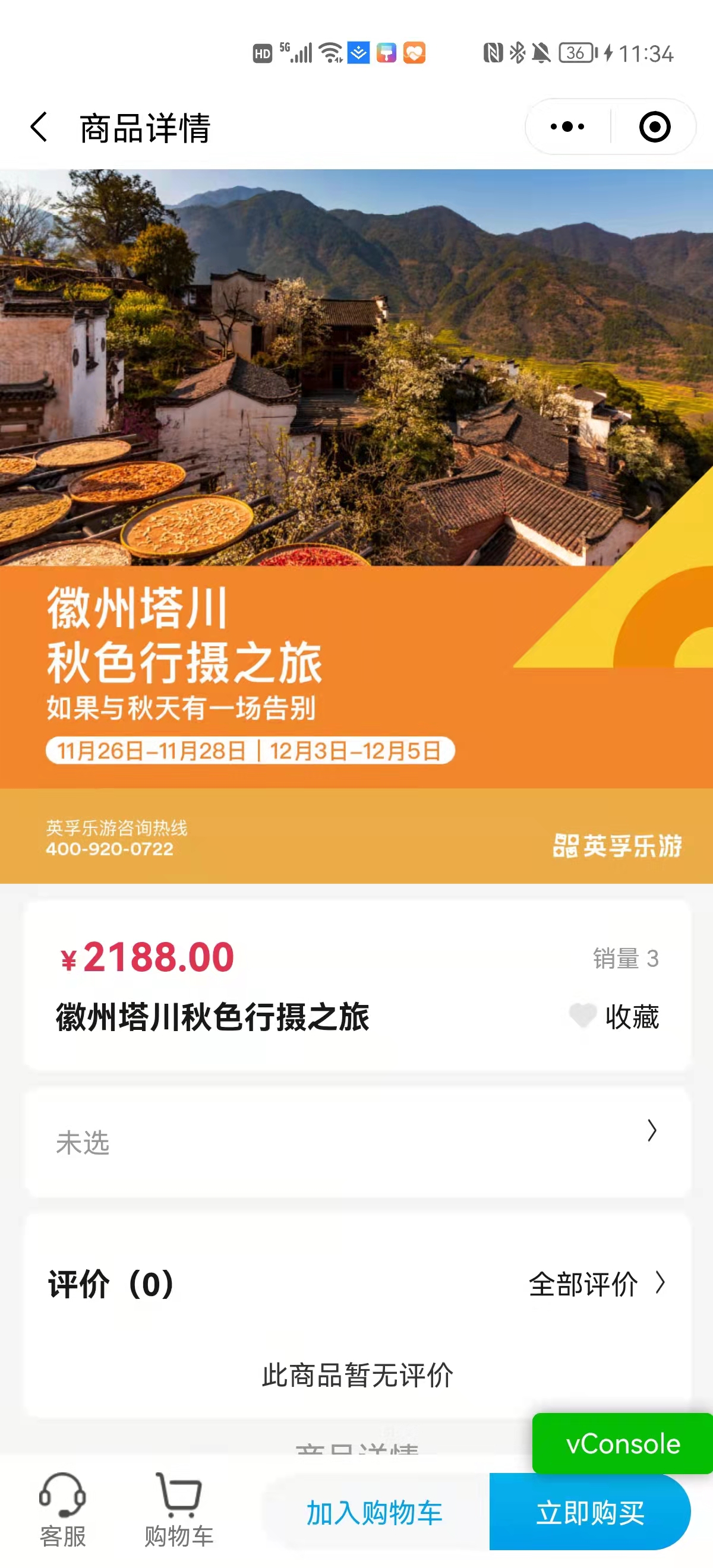Open the mini program more options menu
The image size is (713, 1568).
click(x=567, y=127)
